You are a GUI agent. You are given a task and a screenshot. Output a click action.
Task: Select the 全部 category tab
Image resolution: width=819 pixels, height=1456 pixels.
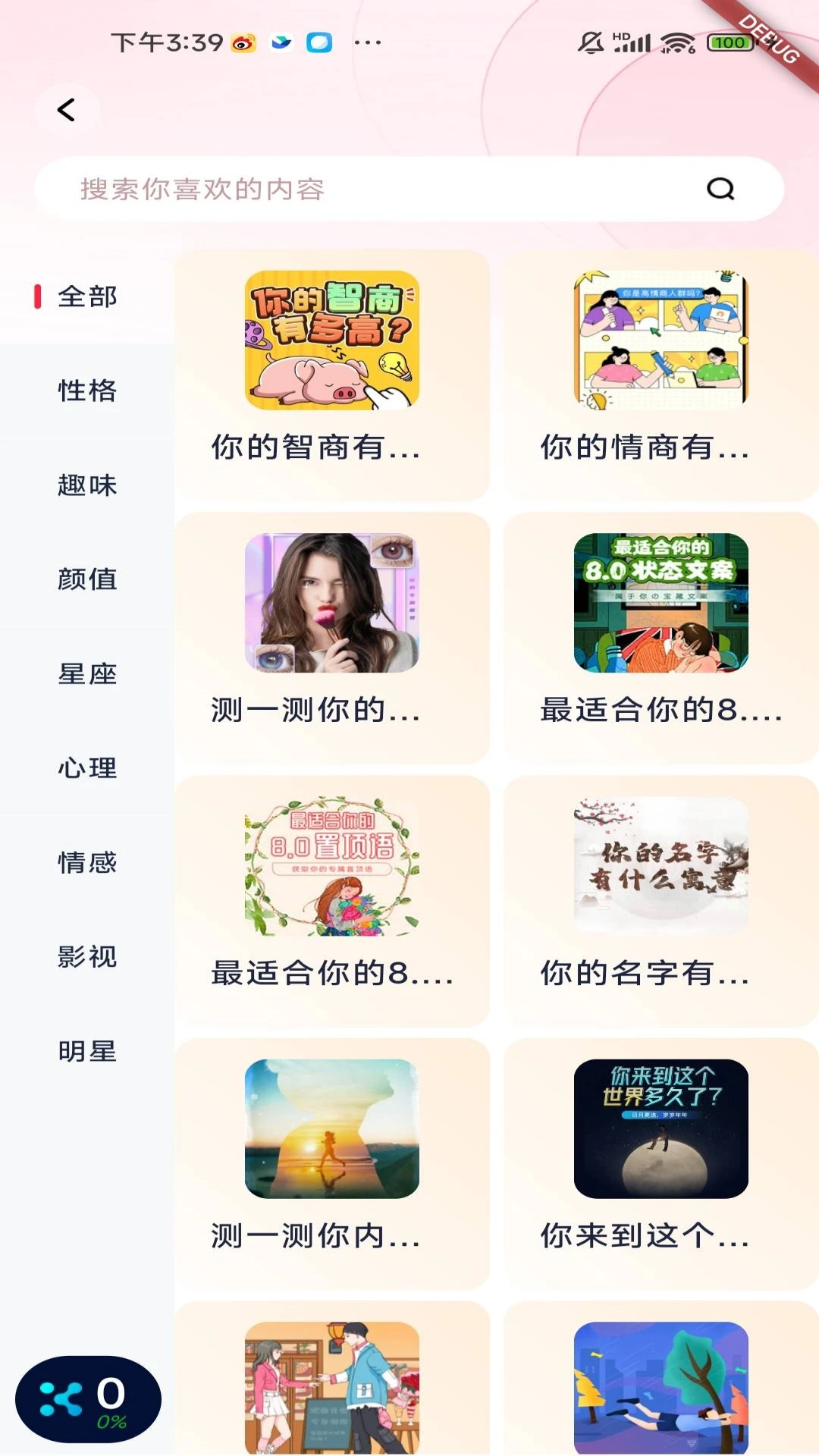coord(87,297)
